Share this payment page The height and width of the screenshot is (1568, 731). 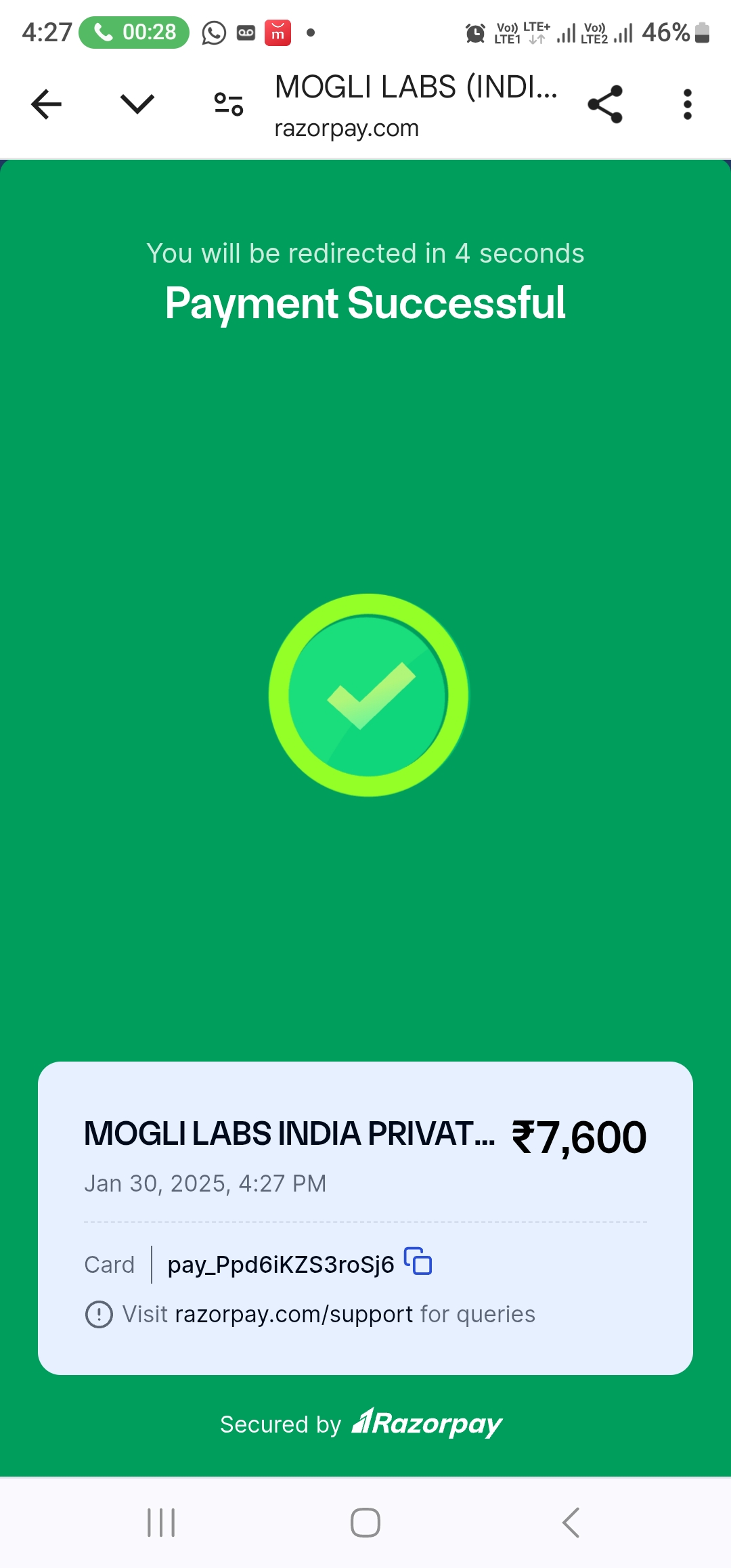click(605, 104)
